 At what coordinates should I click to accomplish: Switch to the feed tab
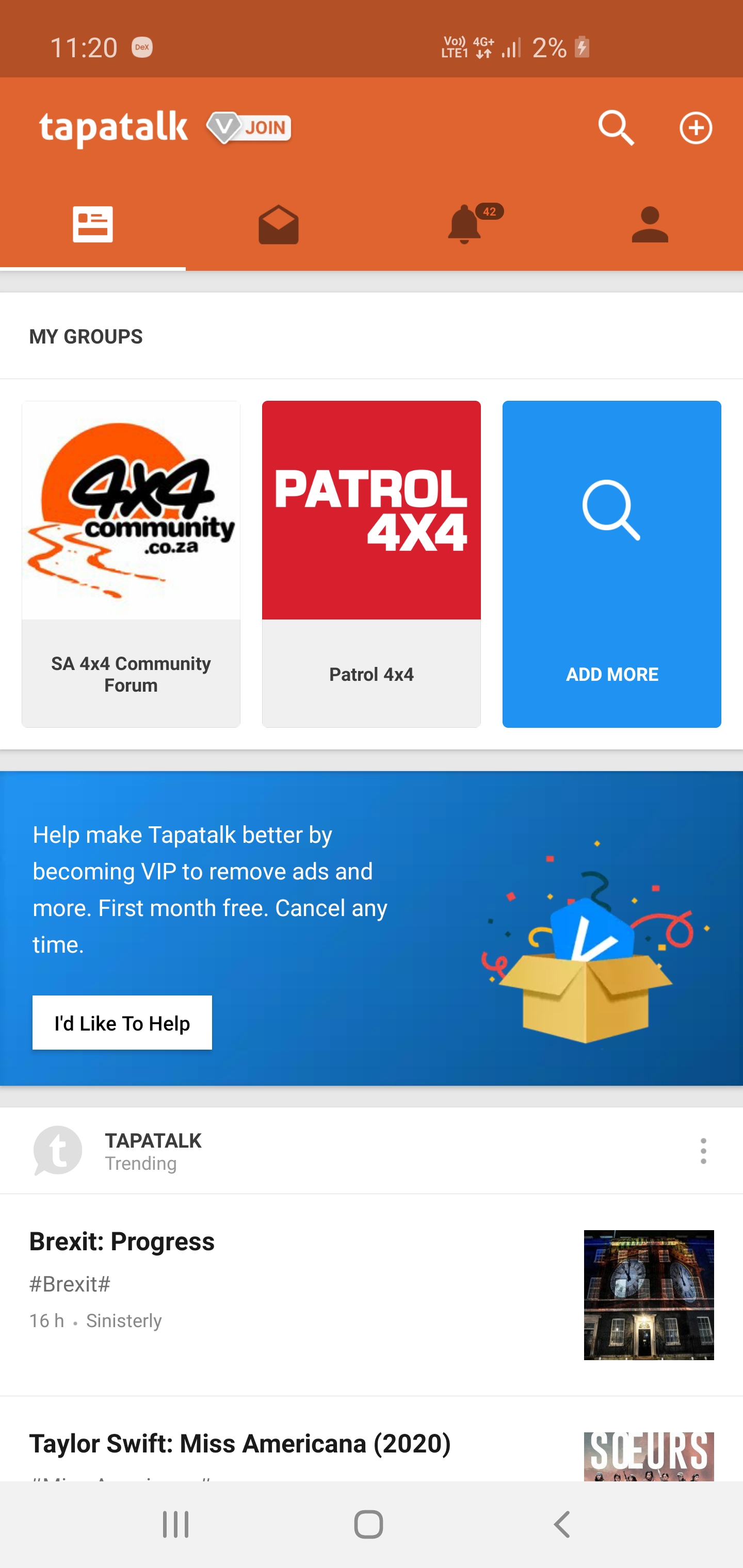click(x=92, y=224)
